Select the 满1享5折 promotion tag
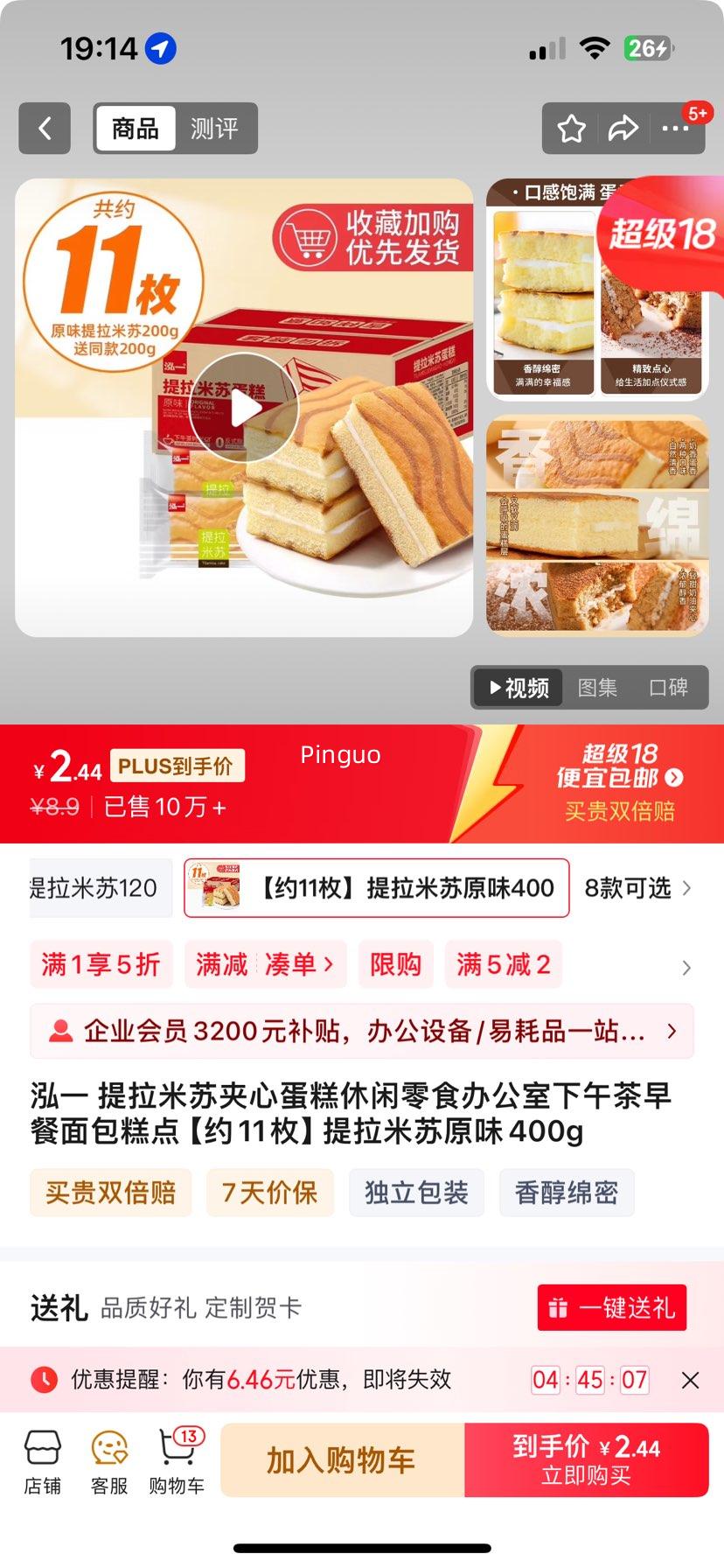The image size is (724, 1568). point(101,963)
